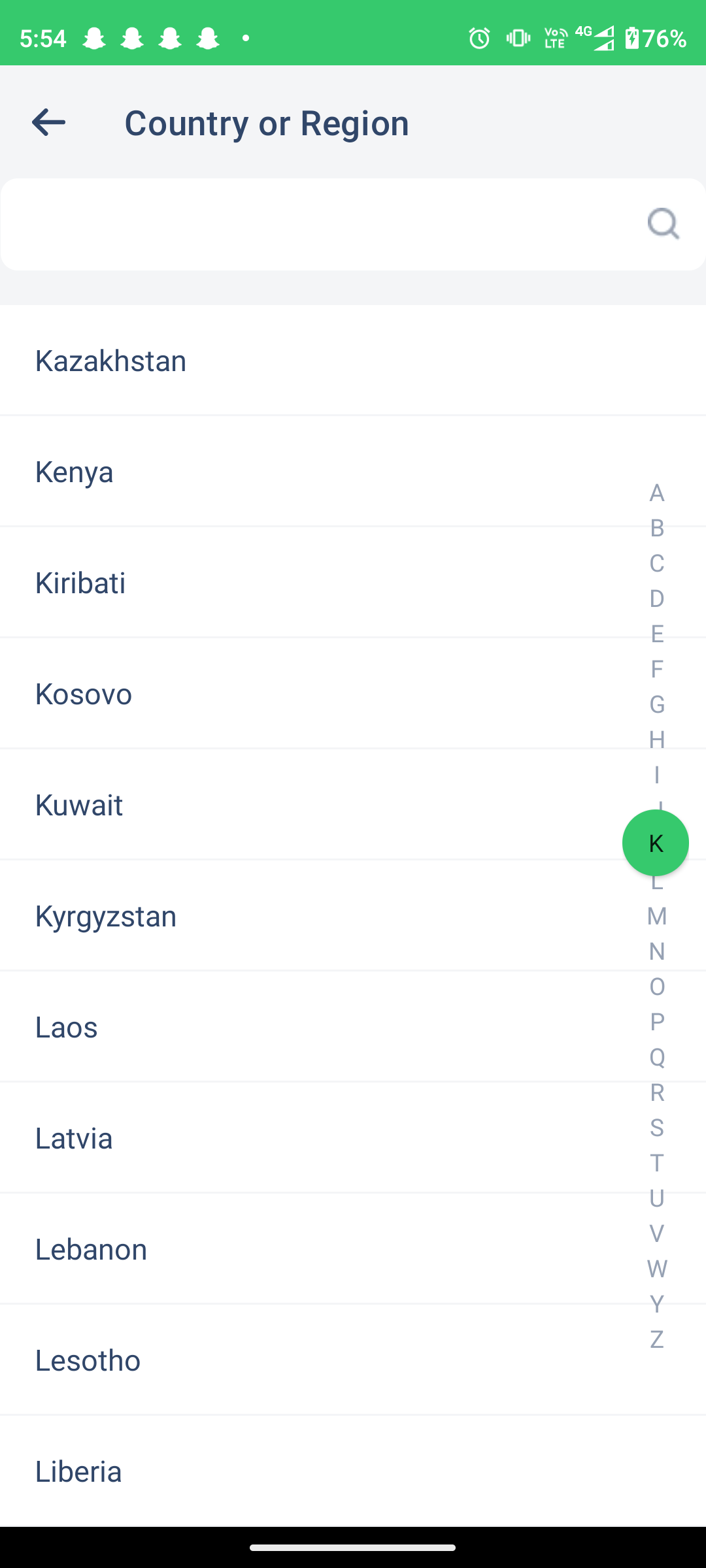This screenshot has width=706, height=1568.
Task: Select Kyrgyzstan as the region
Action: click(x=106, y=916)
